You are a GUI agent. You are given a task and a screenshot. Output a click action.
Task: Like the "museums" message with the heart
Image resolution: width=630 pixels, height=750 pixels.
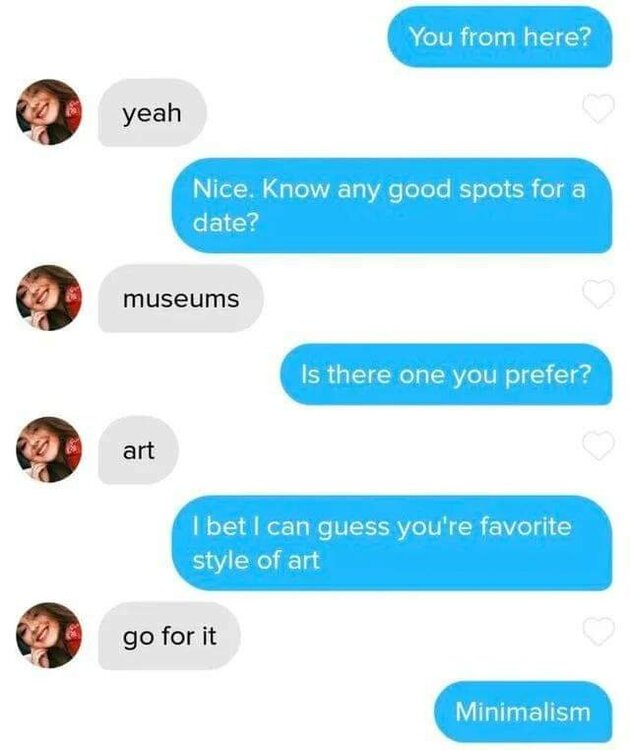(597, 294)
